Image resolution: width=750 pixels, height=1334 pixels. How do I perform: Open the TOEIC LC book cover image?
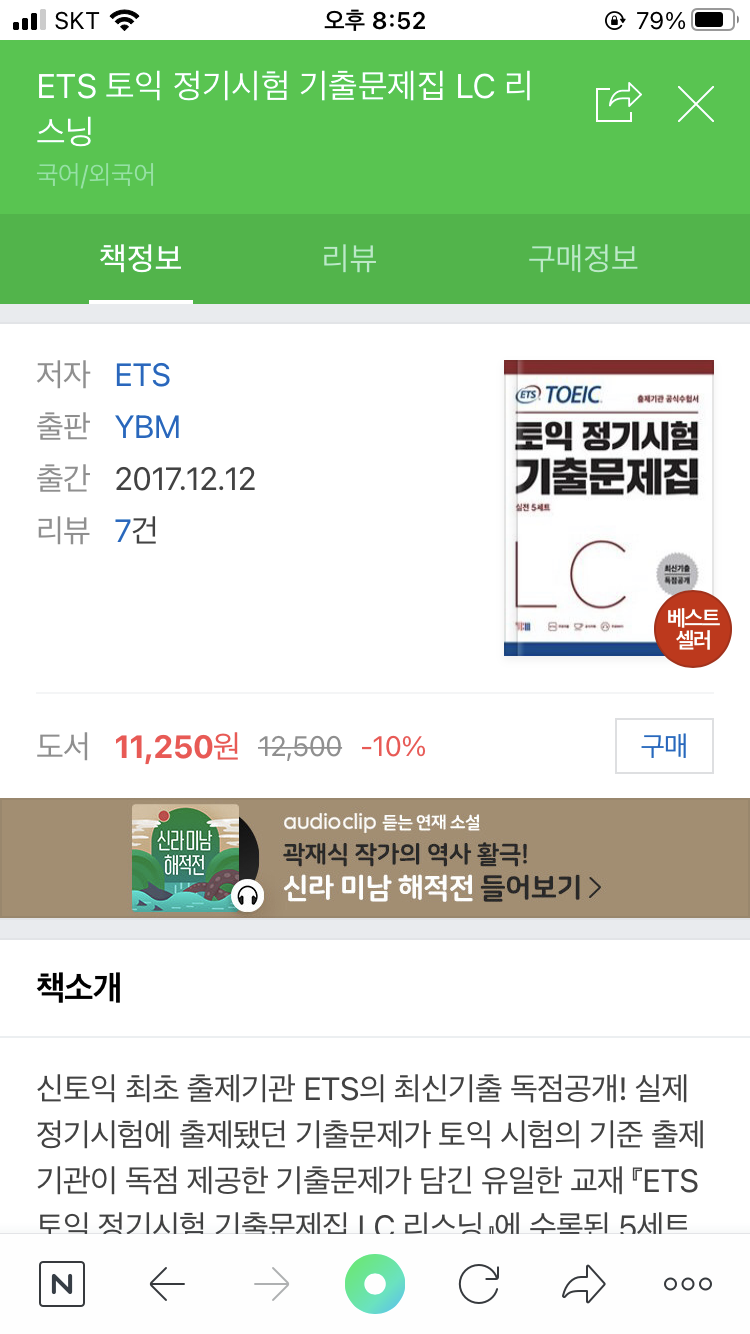pos(608,508)
